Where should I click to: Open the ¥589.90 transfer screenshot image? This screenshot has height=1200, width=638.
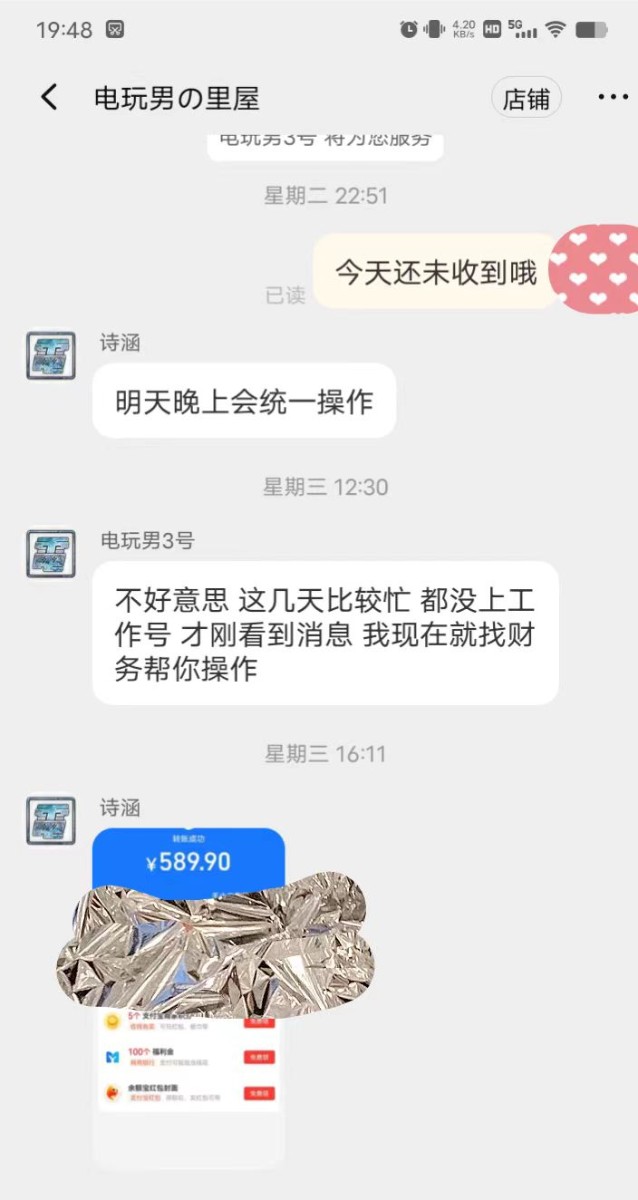tap(188, 997)
